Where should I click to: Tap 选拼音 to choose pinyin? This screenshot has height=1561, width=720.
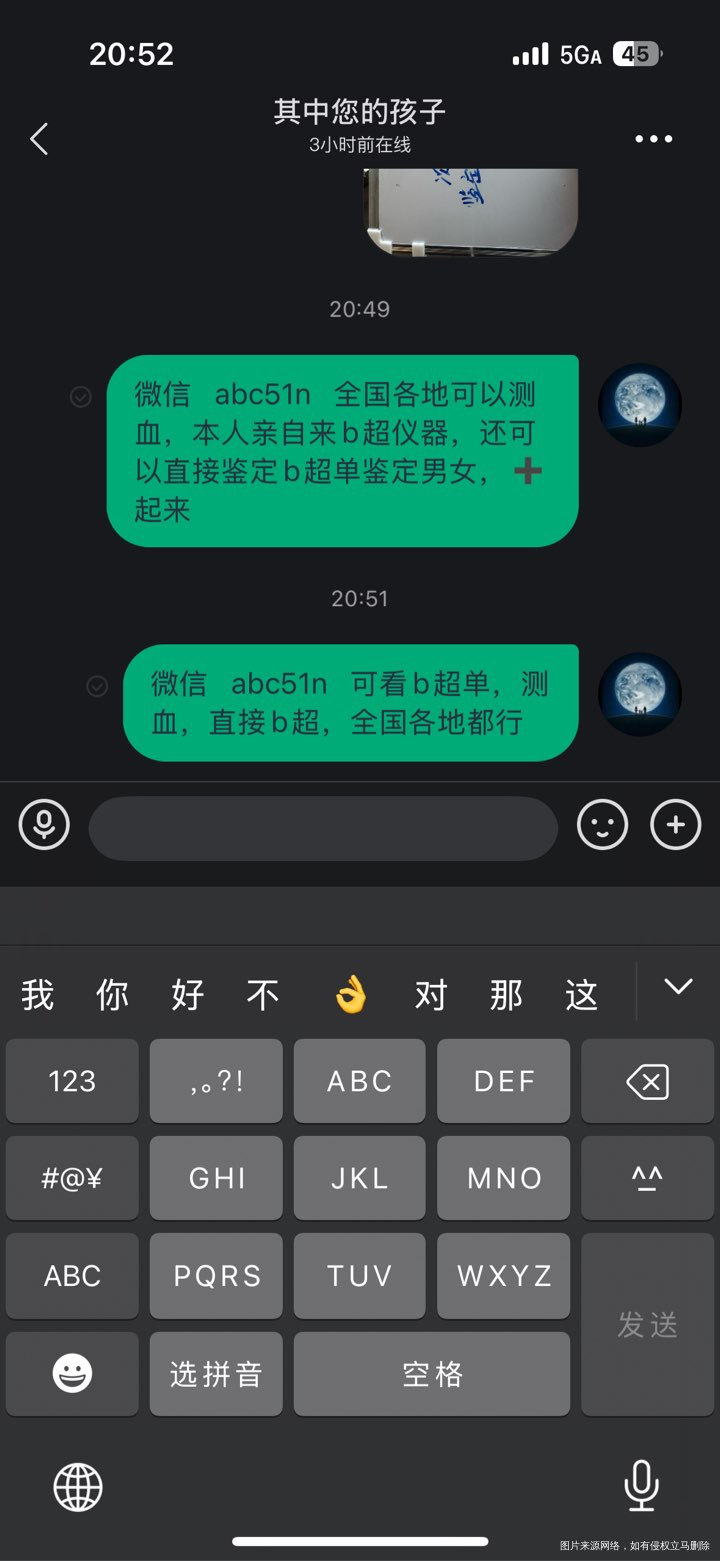coord(215,1374)
